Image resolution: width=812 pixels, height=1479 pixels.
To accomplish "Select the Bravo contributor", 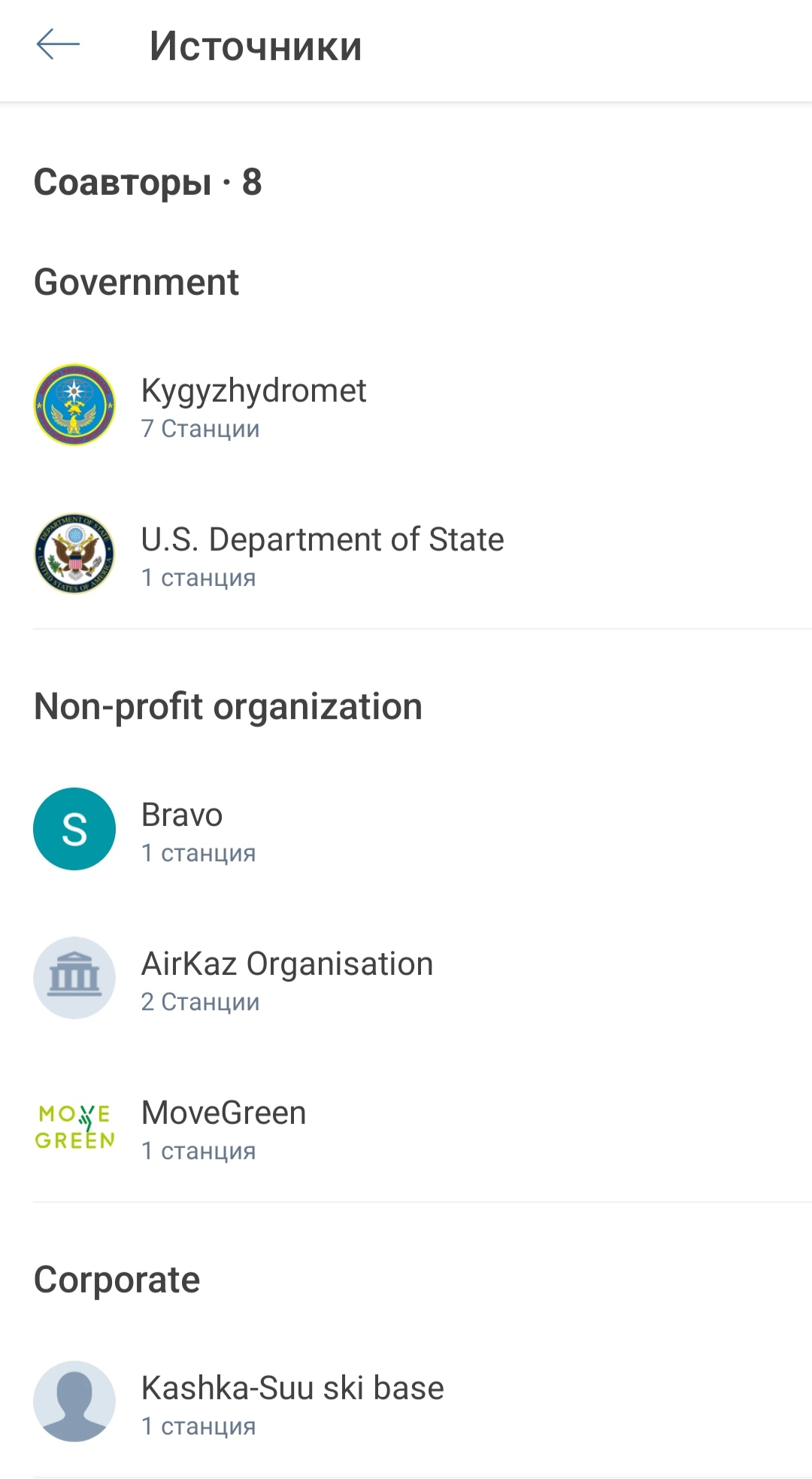I will (x=182, y=831).
